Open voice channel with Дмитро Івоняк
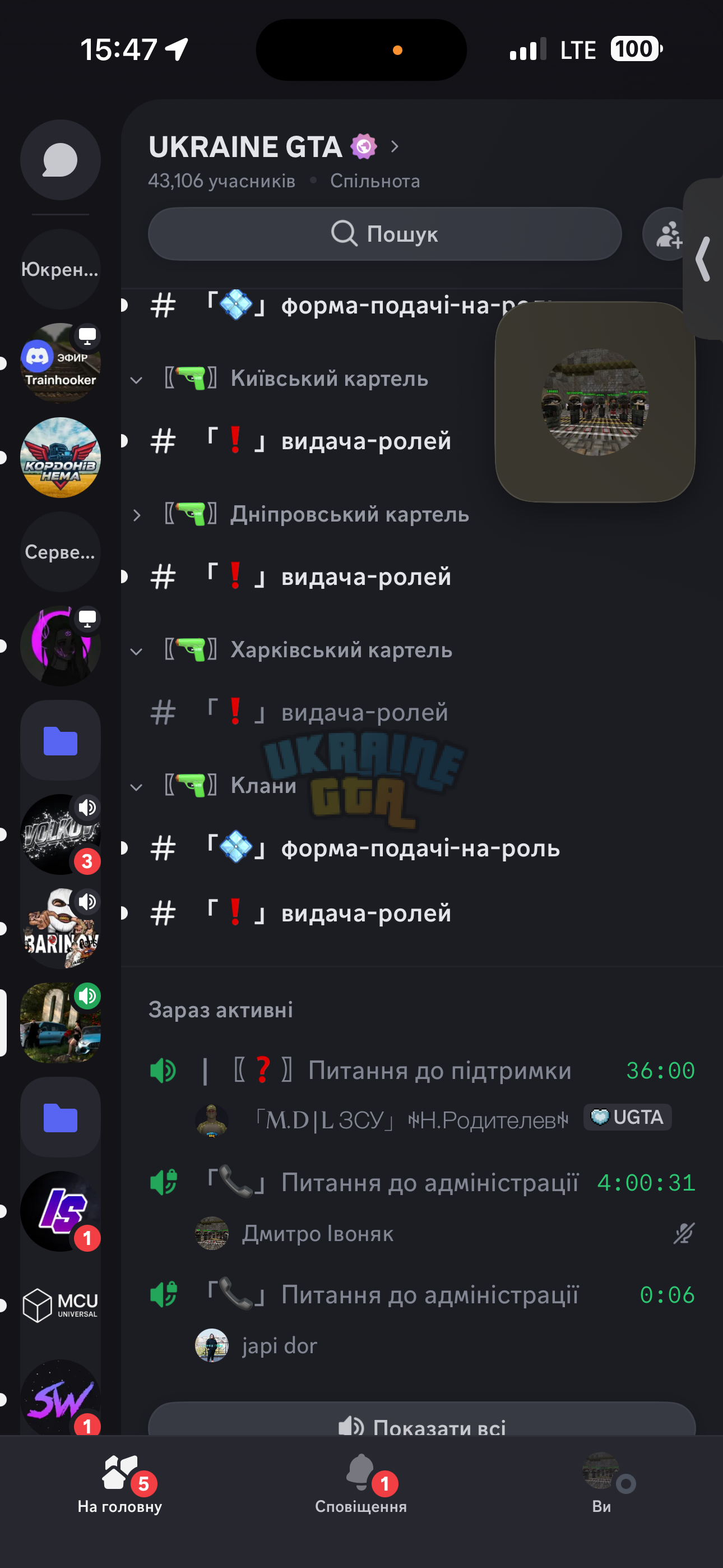This screenshot has height=1568, width=723. (421, 1183)
